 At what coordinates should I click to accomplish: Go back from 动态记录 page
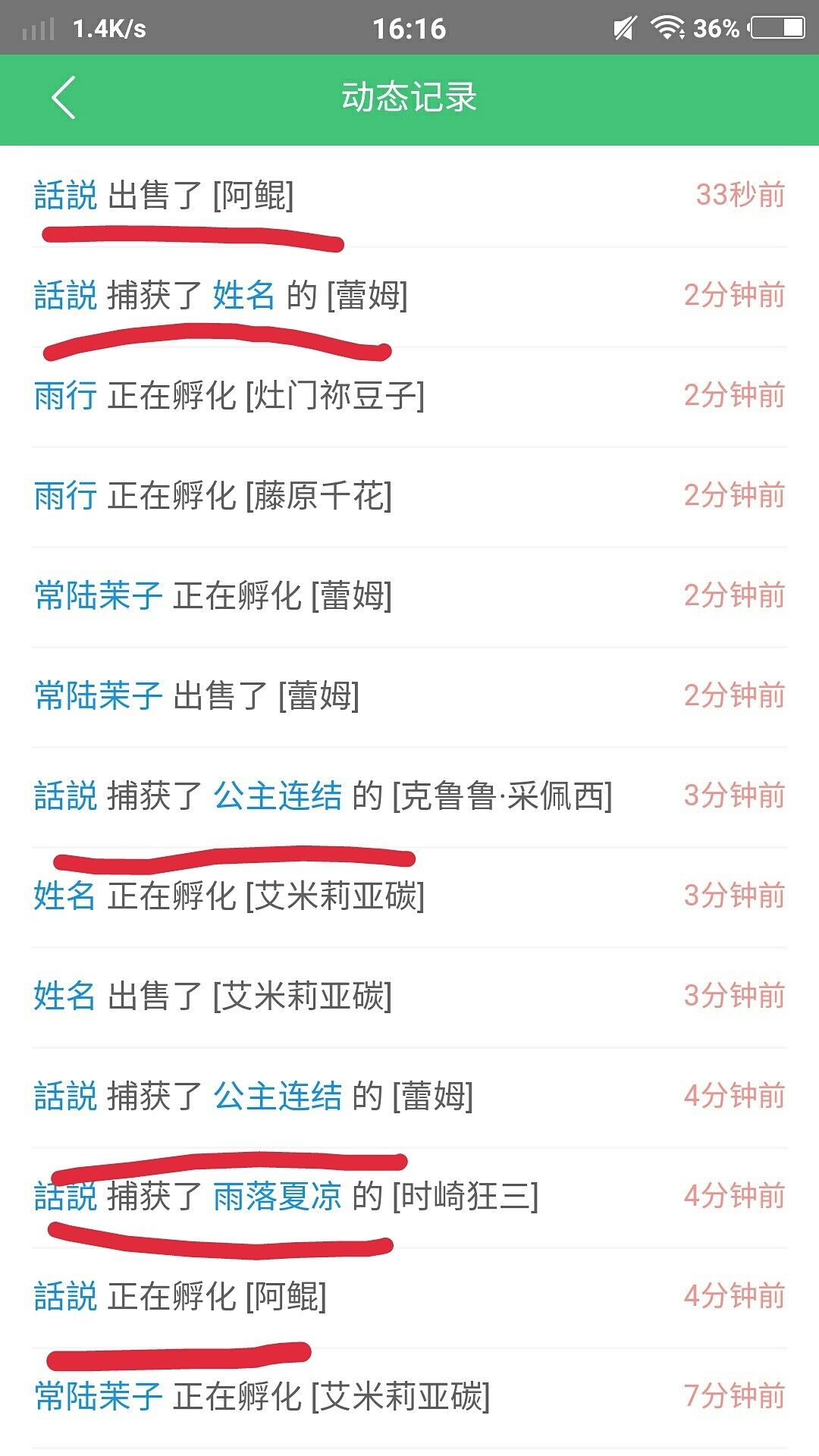click(64, 98)
